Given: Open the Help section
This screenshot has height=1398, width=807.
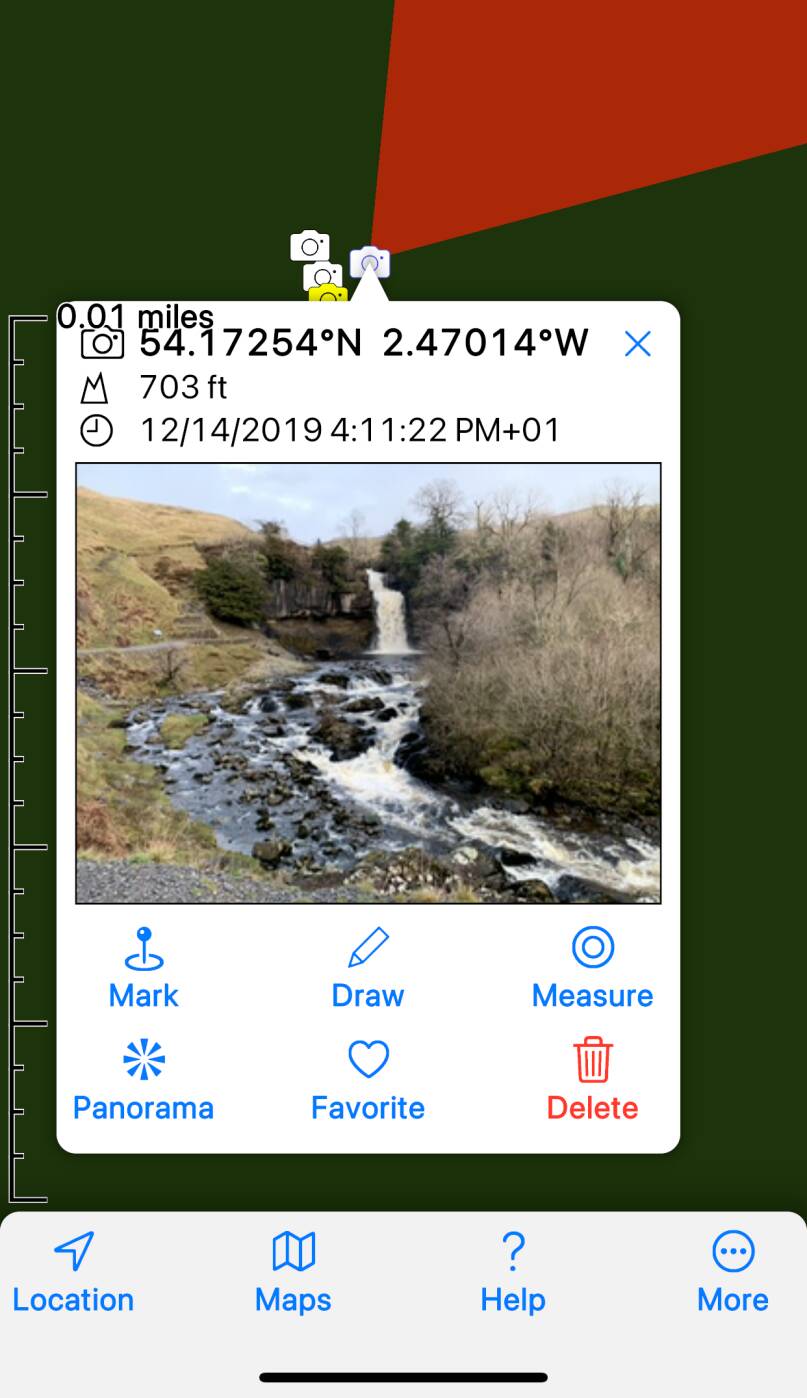Looking at the screenshot, I should click(x=513, y=1272).
